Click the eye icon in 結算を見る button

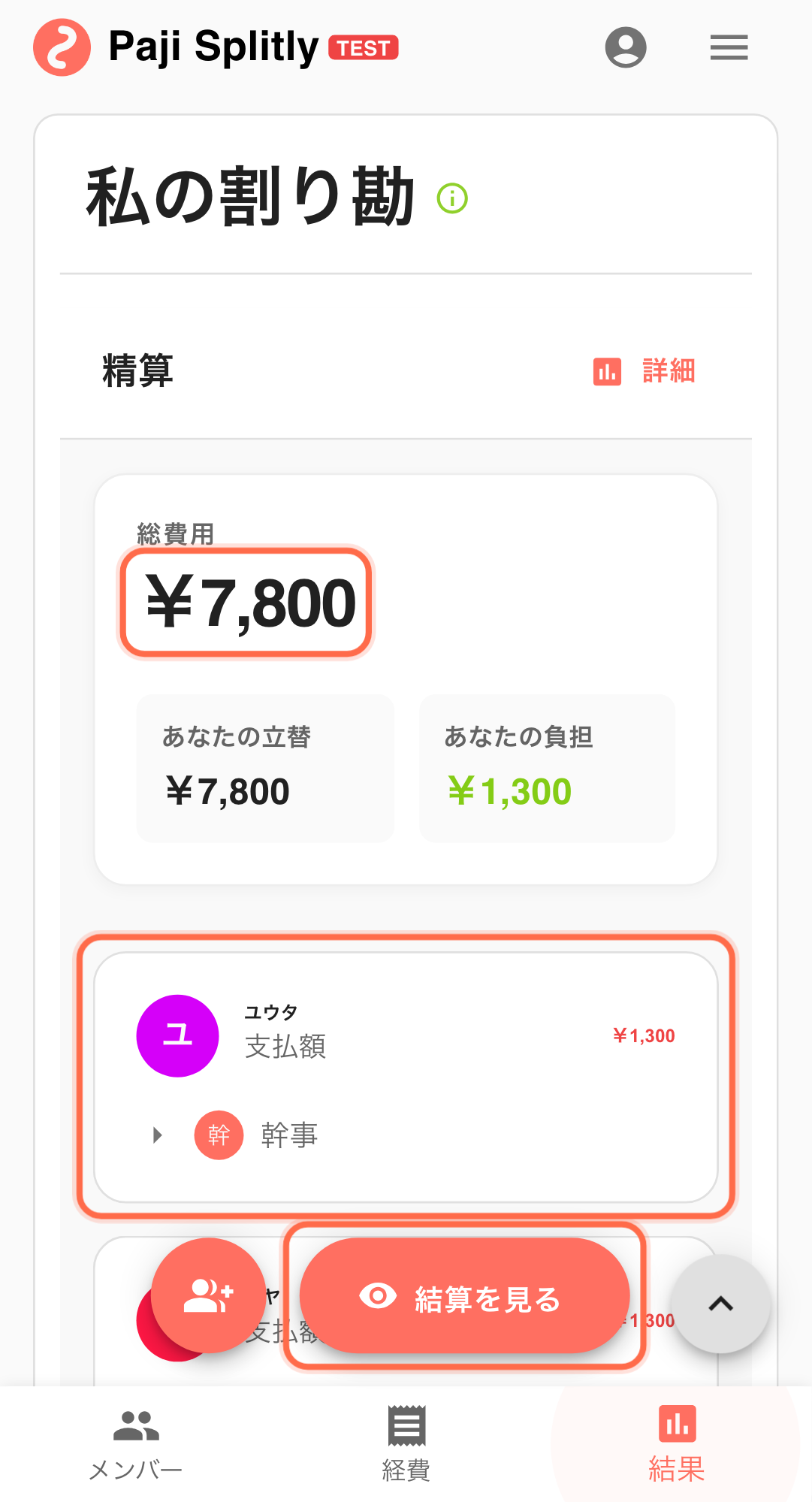pos(377,1295)
